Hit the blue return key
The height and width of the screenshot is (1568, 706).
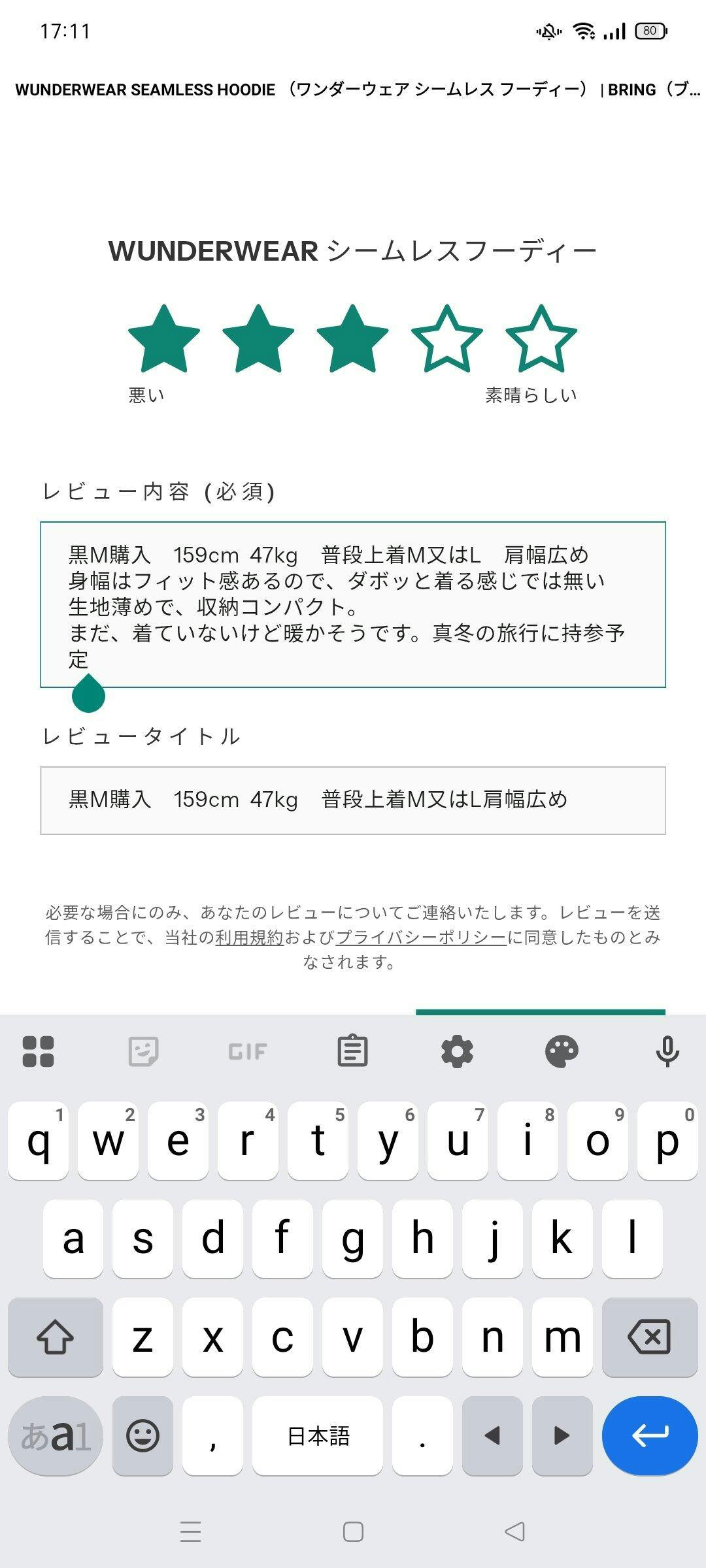649,1435
